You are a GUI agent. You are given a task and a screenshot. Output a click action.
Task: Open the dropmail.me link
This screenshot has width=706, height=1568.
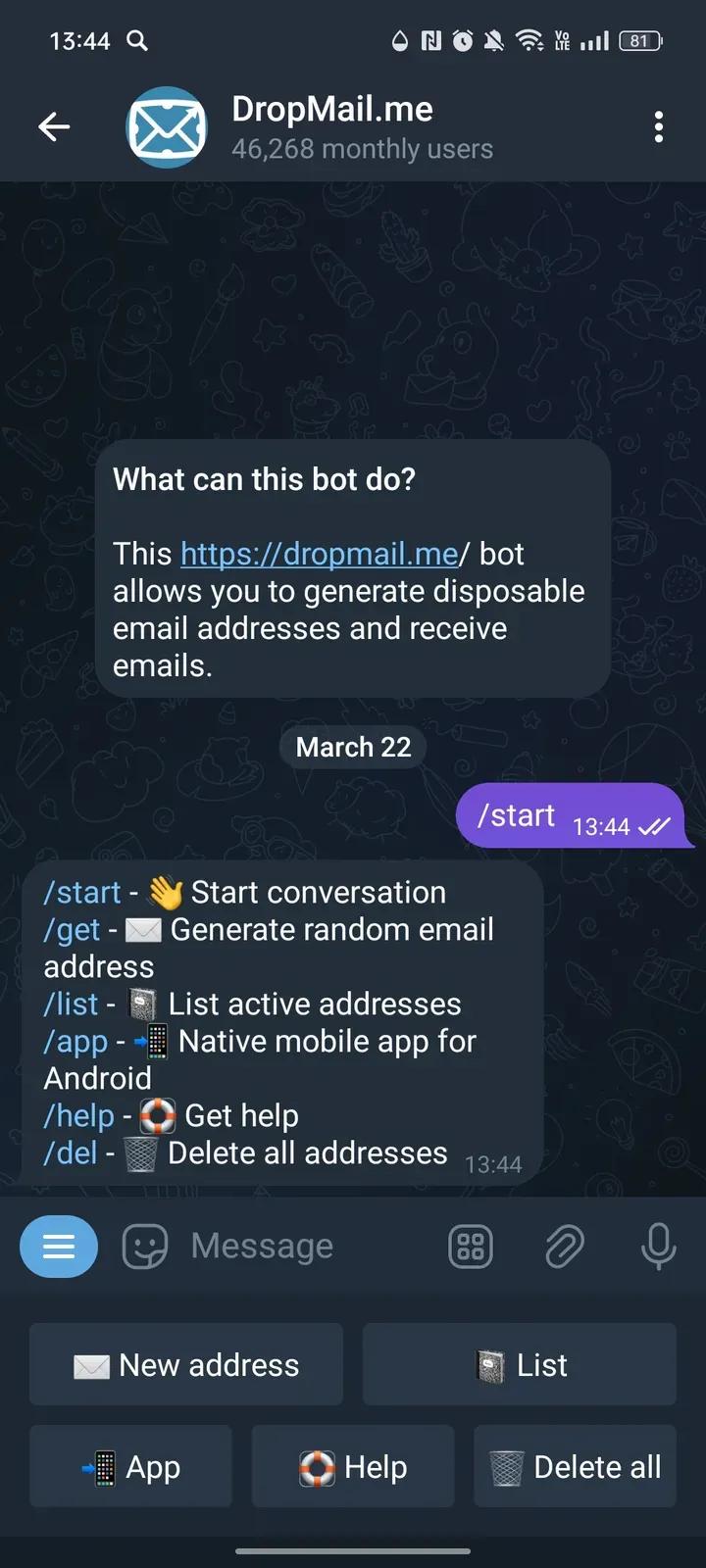[320, 554]
